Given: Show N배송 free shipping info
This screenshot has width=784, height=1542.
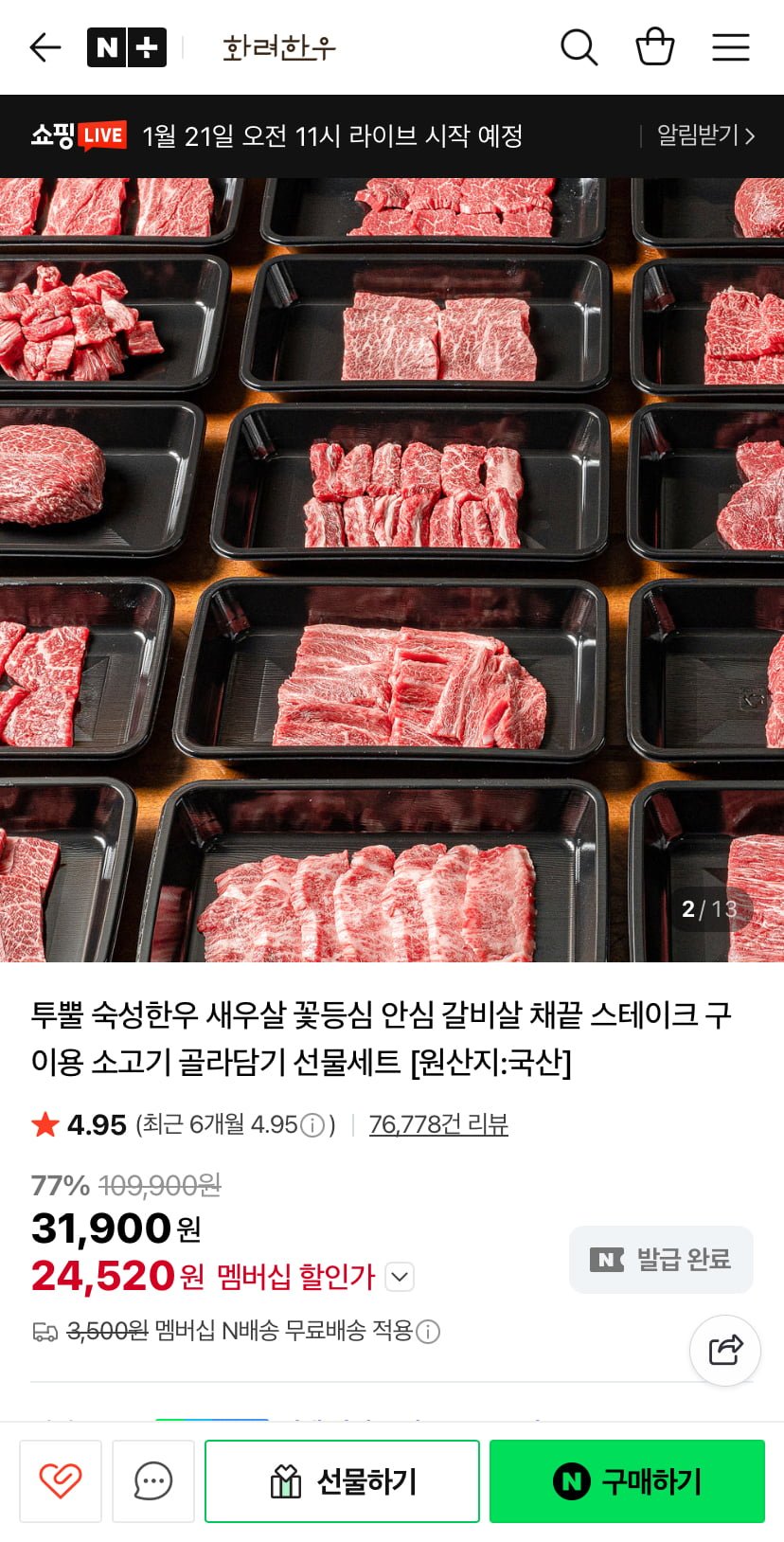Looking at the screenshot, I should [428, 1332].
